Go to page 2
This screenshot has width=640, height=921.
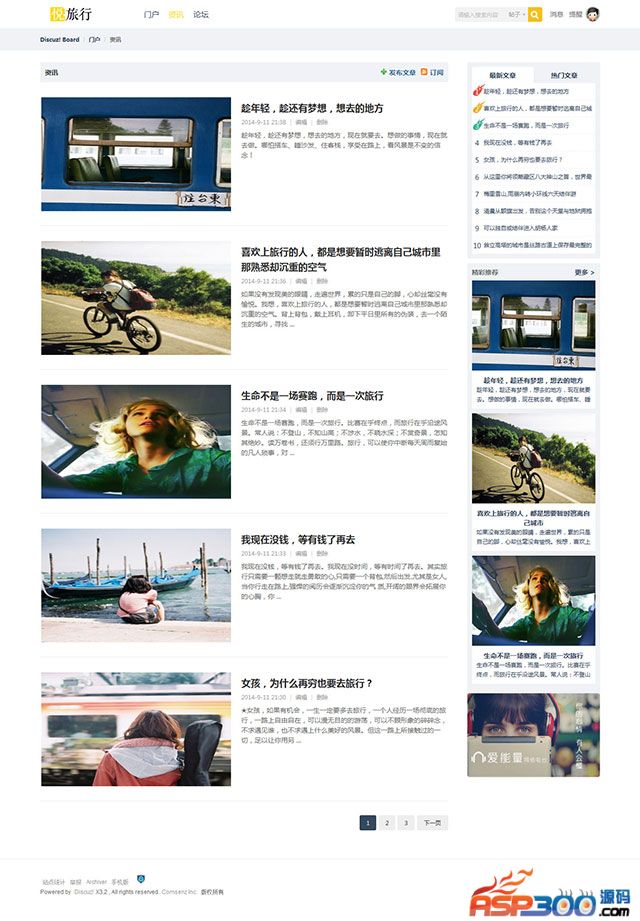386,823
